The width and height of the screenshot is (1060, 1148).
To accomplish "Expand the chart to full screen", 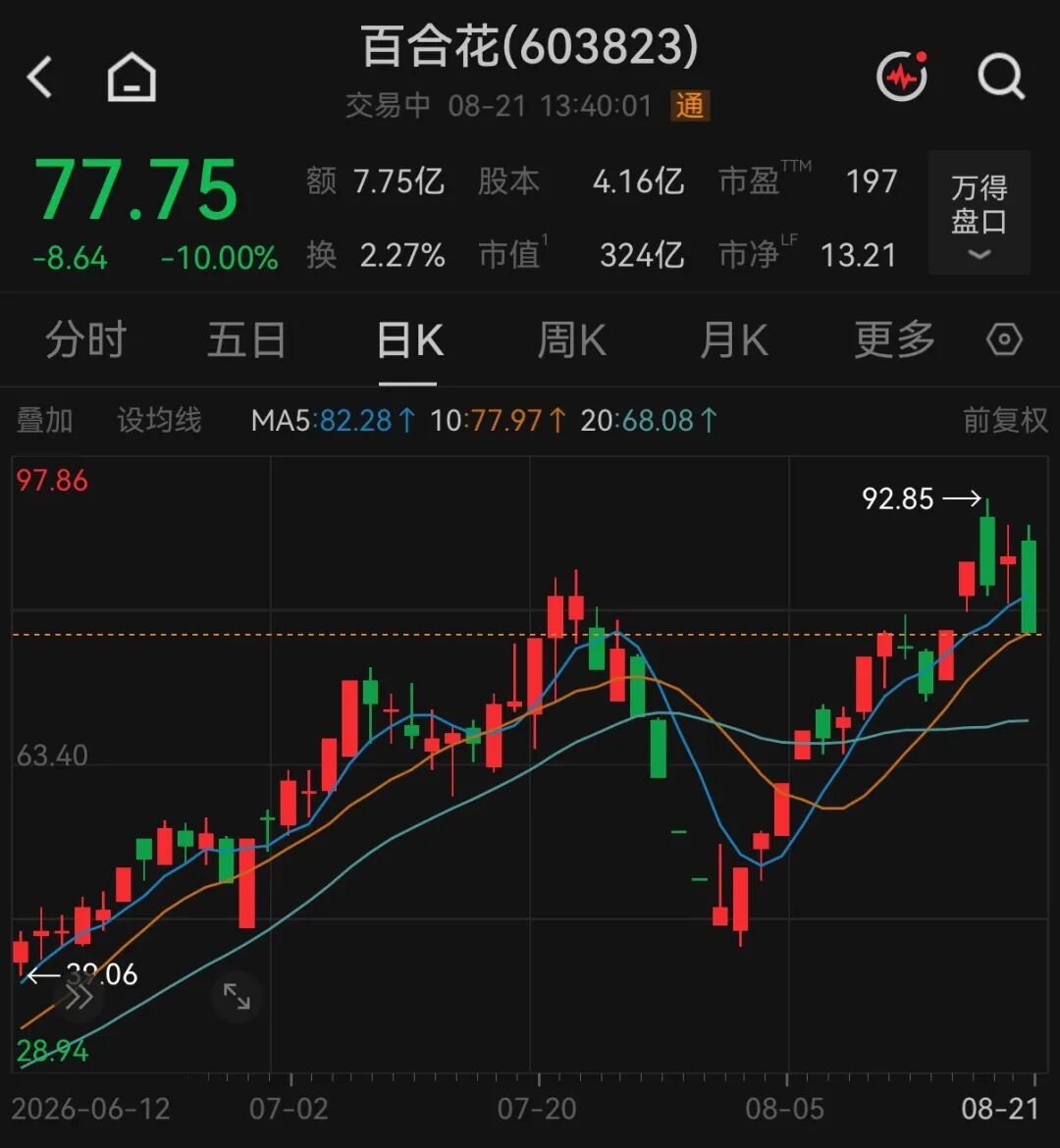I will (237, 997).
